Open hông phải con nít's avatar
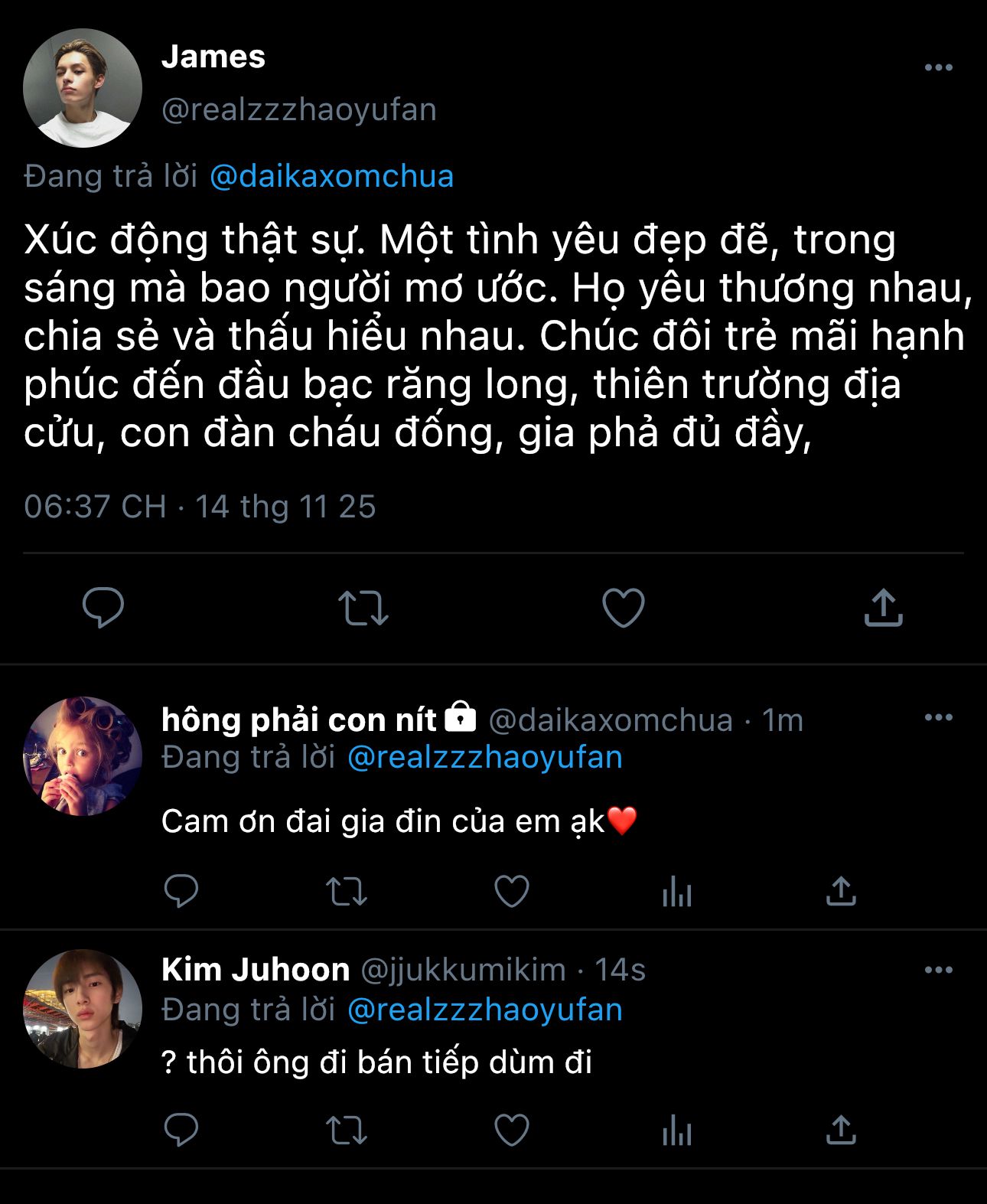Viewport: 987px width, 1204px height. (83, 756)
